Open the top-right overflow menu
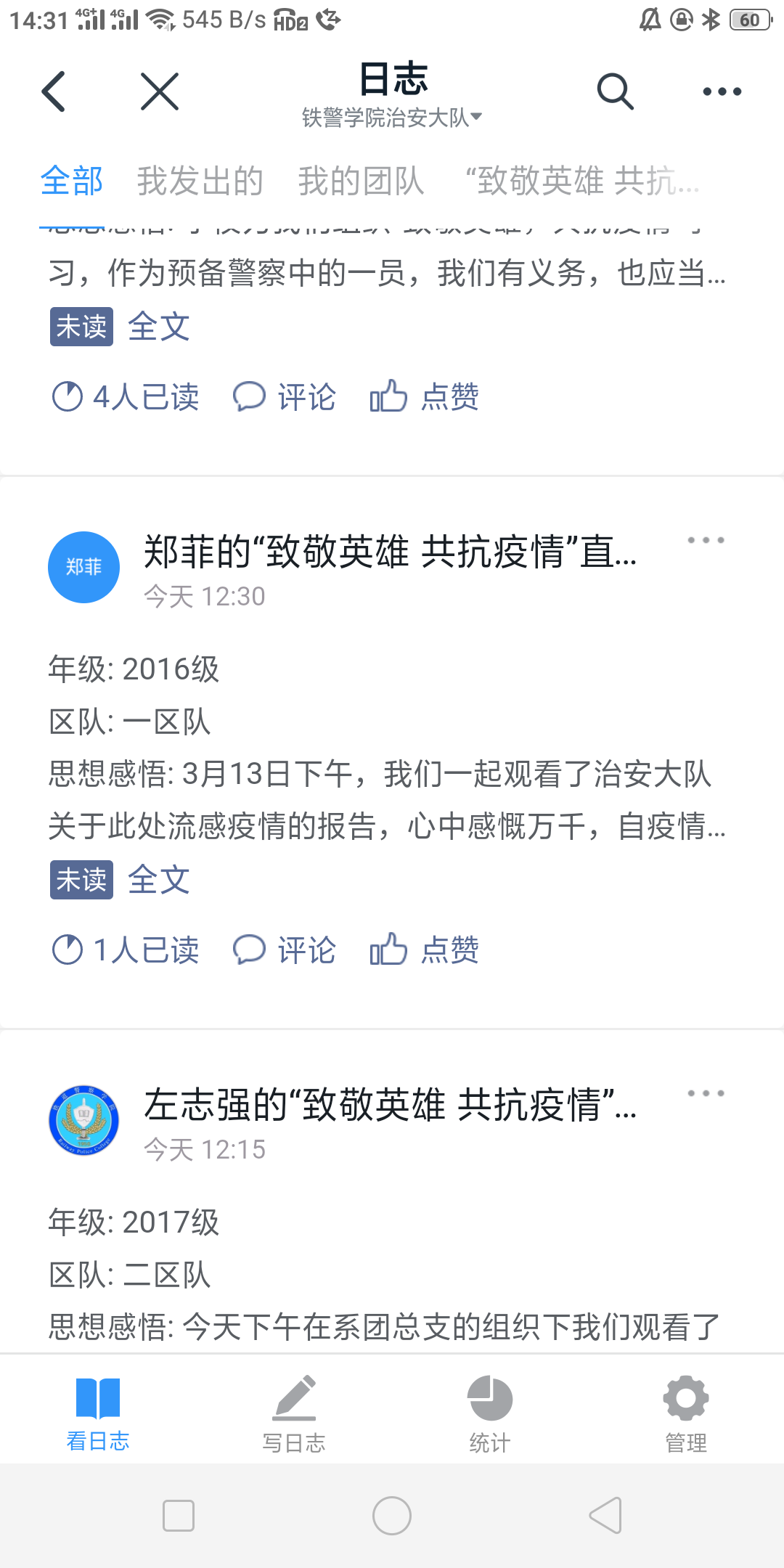The image size is (784, 1568). click(x=722, y=91)
